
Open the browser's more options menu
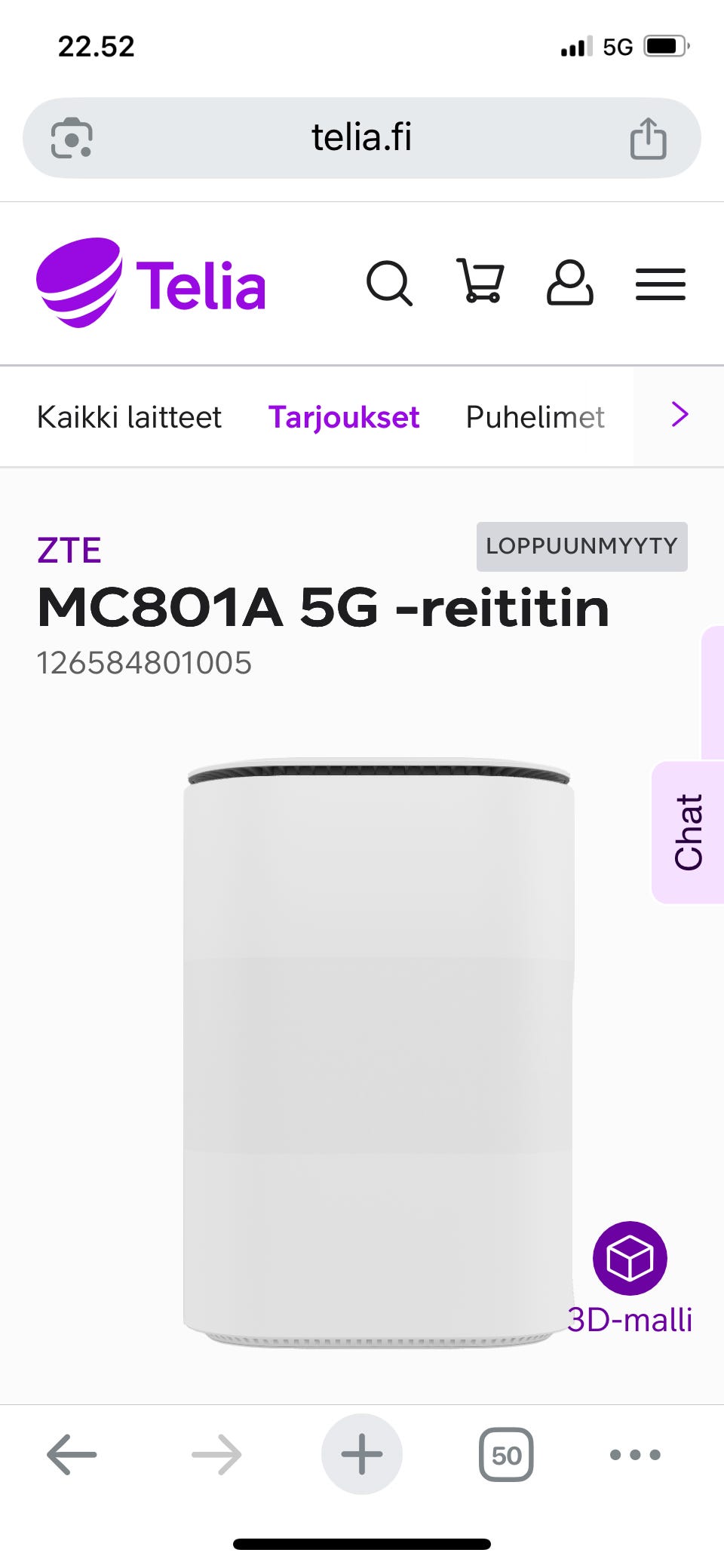[635, 1454]
